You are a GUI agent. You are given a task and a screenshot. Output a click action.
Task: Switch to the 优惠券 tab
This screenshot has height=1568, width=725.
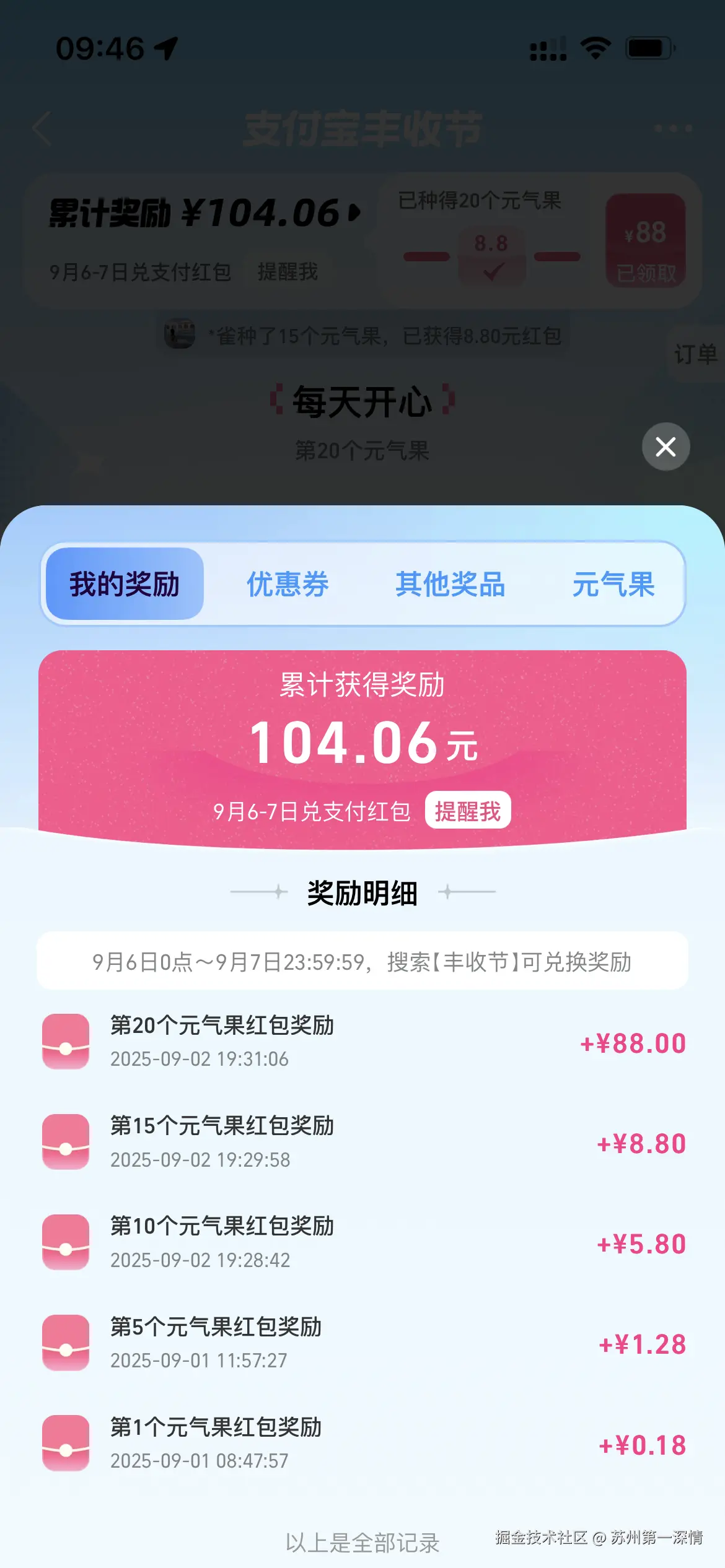click(x=288, y=585)
